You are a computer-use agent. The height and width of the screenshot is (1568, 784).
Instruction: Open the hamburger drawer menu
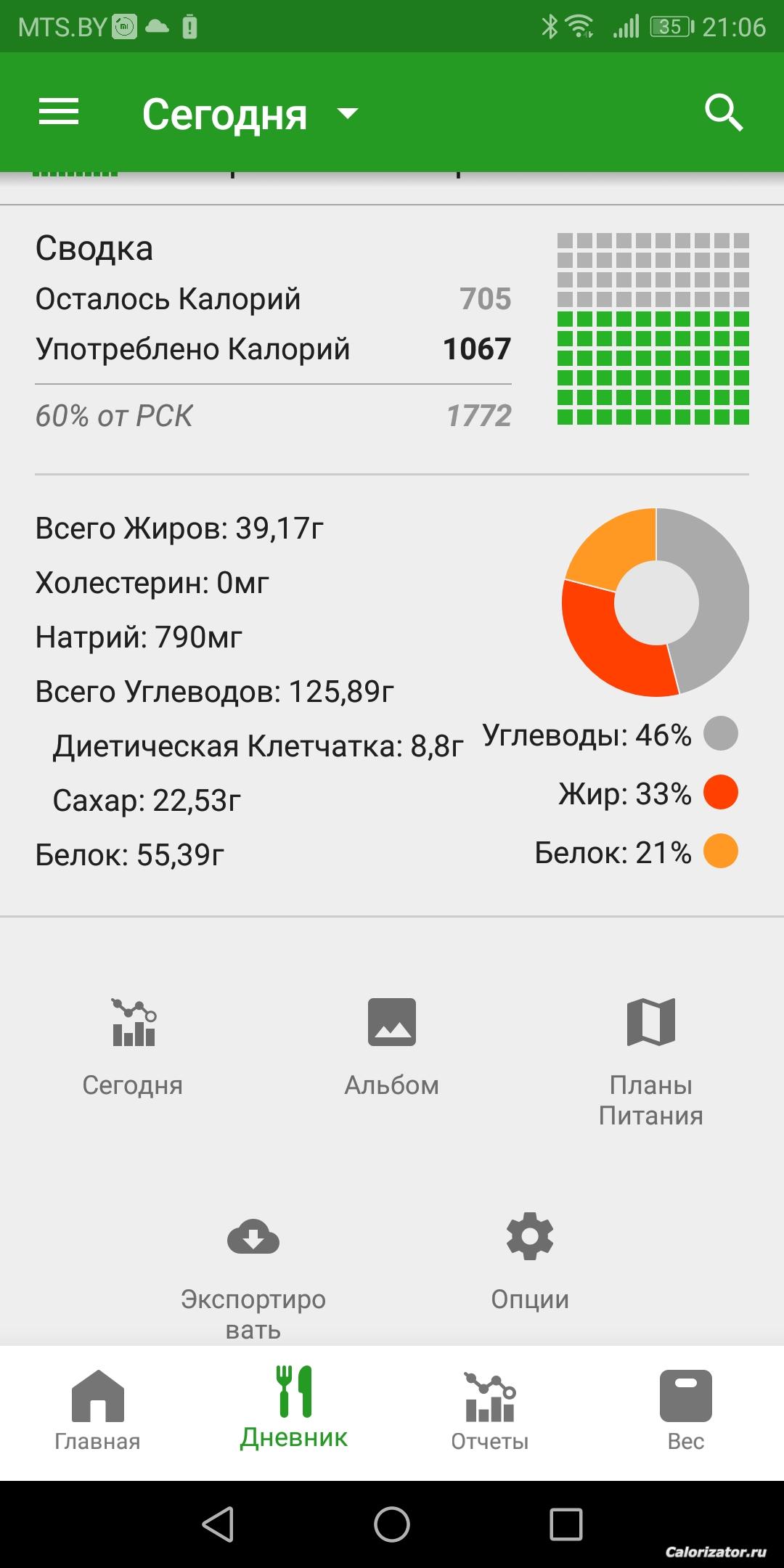pos(58,113)
